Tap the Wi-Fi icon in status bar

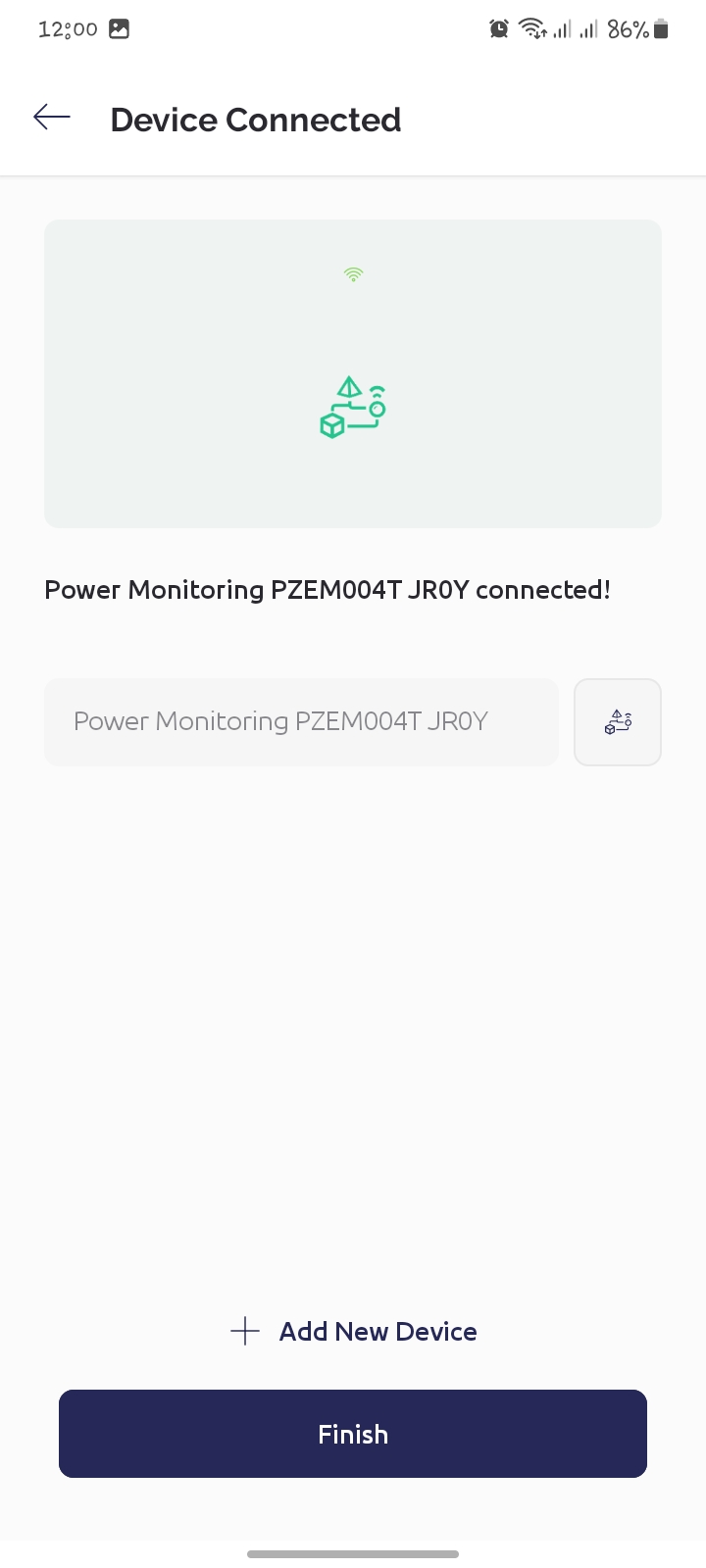531,28
